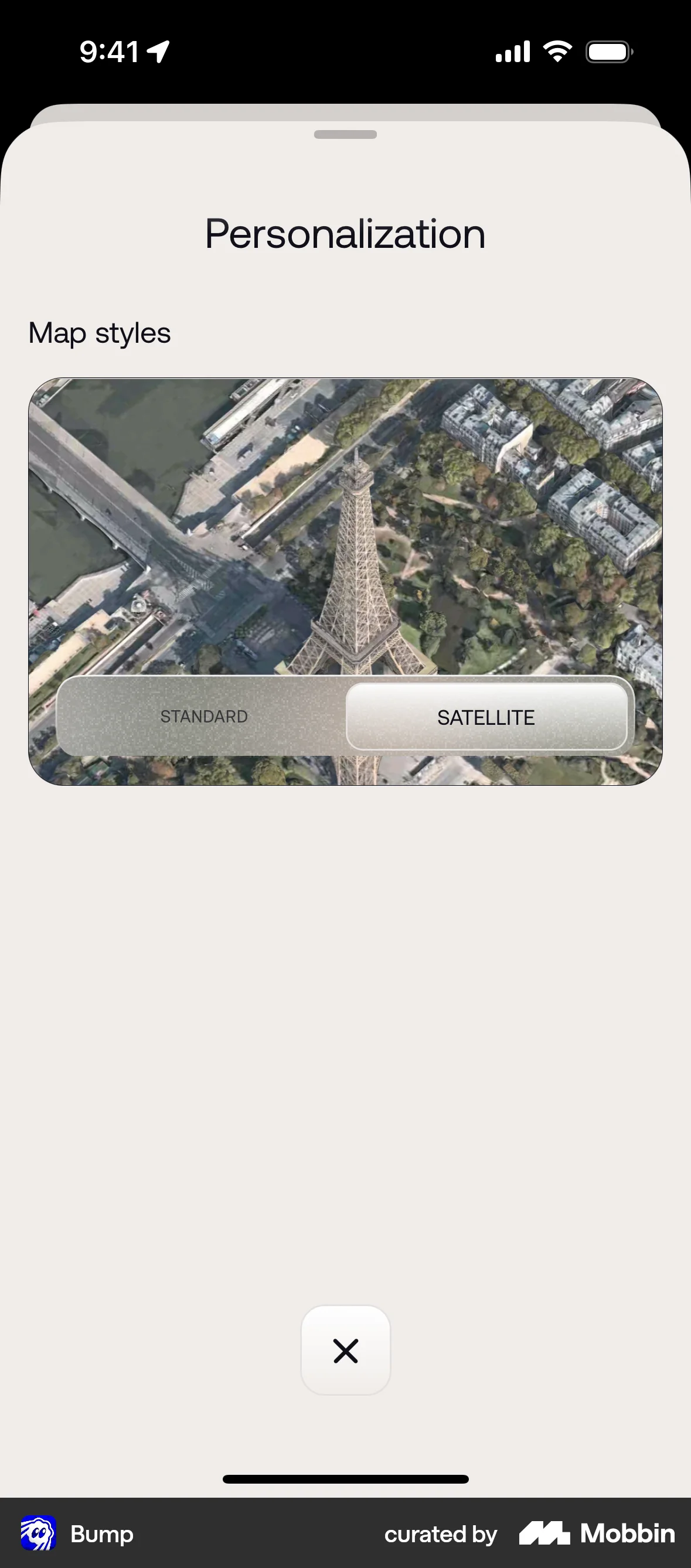Collapse the Personalization sheet

pyautogui.click(x=345, y=1351)
